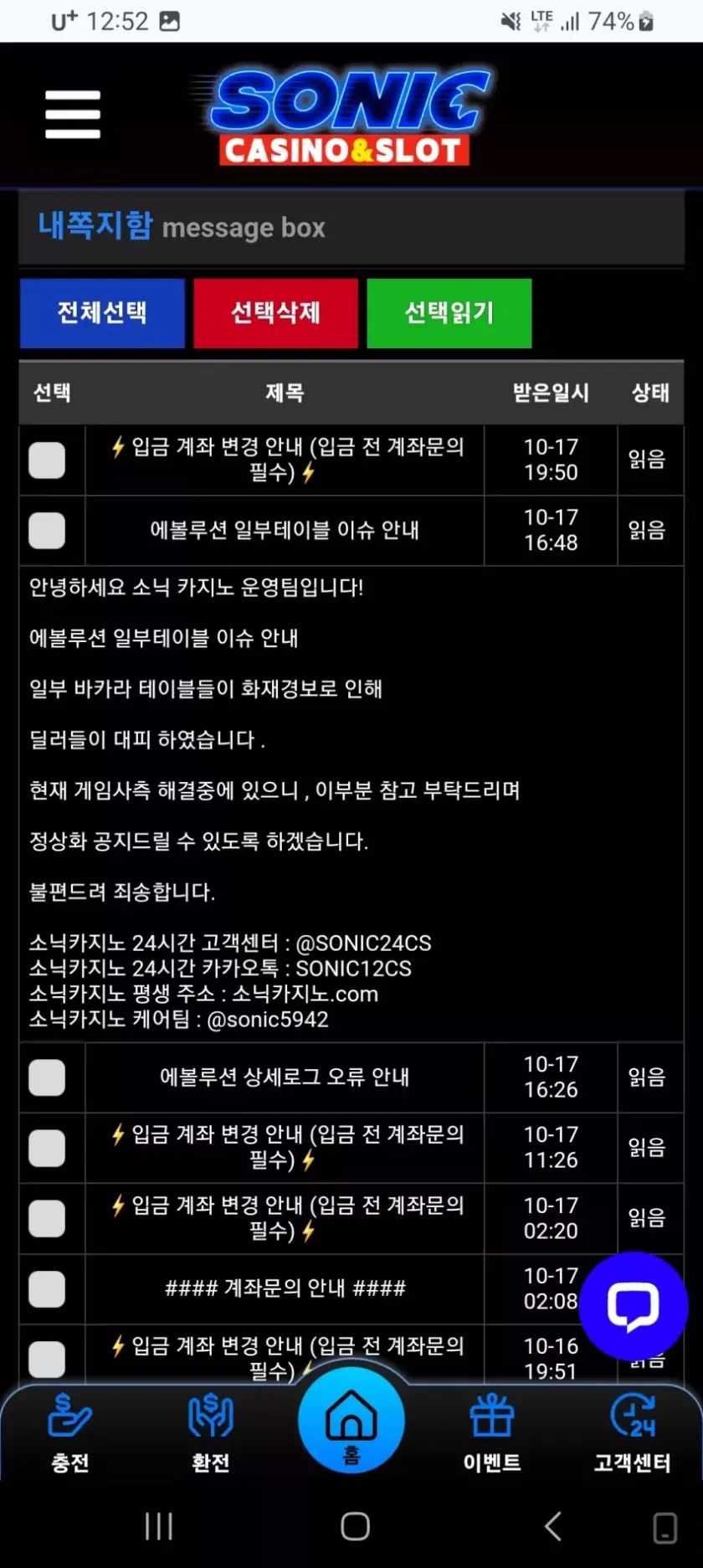Image resolution: width=703 pixels, height=1568 pixels.
Task: Open the 에볼루션 상세로그 오류 안내 message
Action: 285,1077
